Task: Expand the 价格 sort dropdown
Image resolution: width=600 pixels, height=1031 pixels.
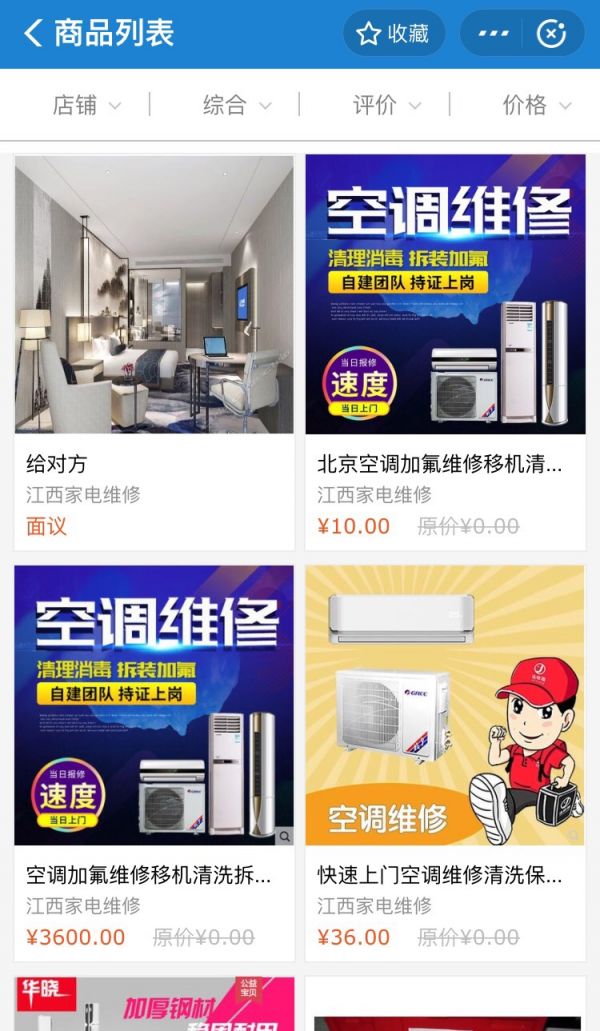Action: coord(536,105)
